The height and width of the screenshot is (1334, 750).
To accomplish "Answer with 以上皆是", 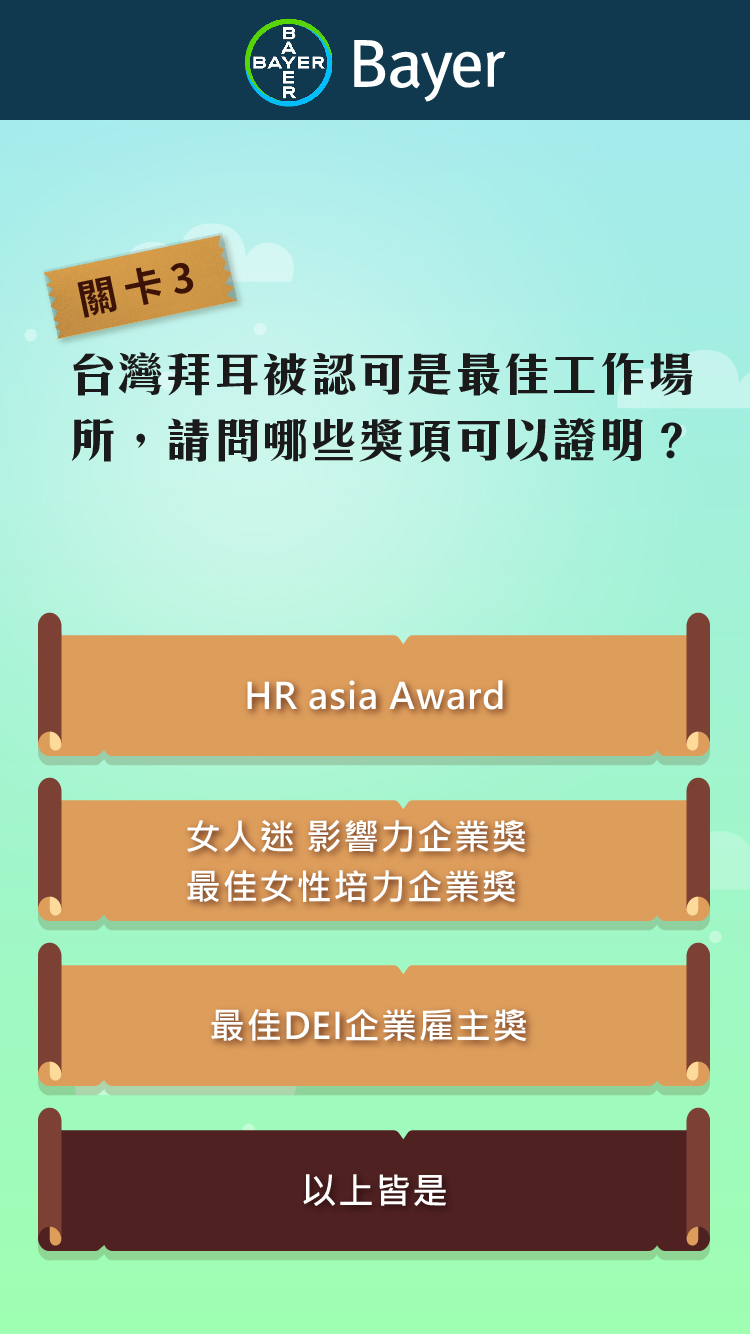I will pyautogui.click(x=374, y=1190).
